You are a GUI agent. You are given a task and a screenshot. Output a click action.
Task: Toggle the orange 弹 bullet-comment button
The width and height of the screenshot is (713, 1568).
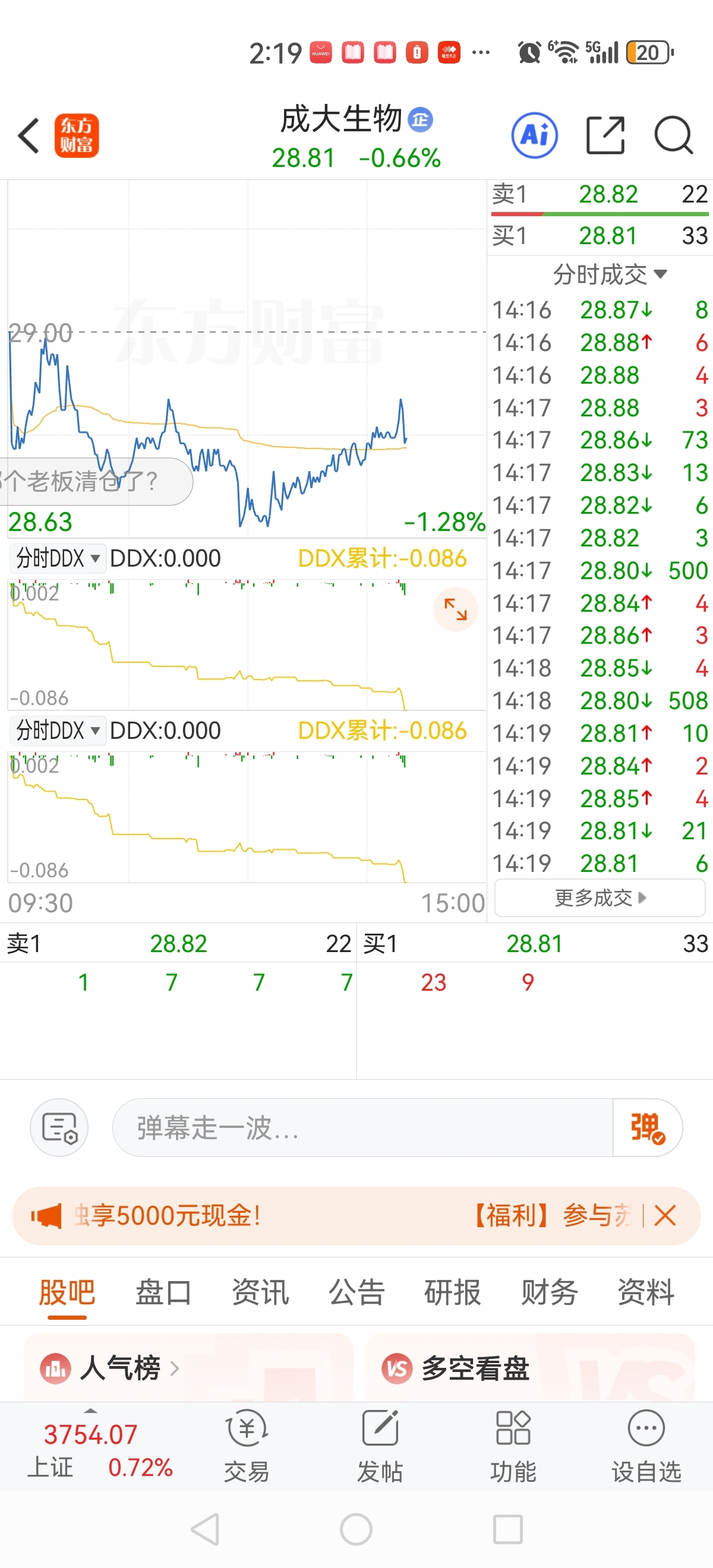[x=648, y=1127]
